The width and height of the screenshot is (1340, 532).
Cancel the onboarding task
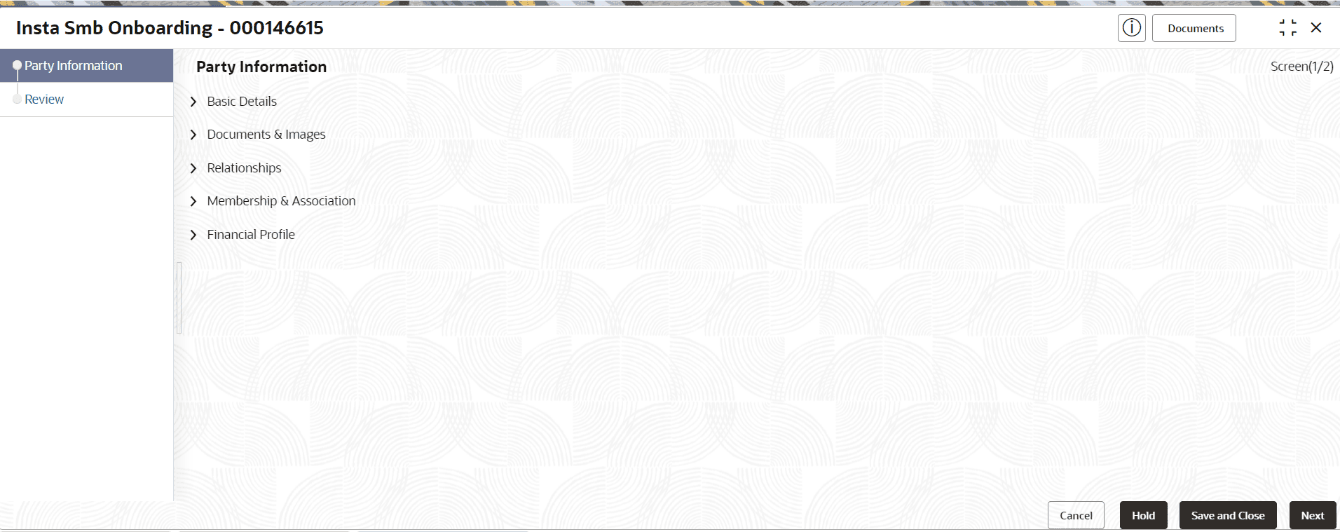(1076, 515)
